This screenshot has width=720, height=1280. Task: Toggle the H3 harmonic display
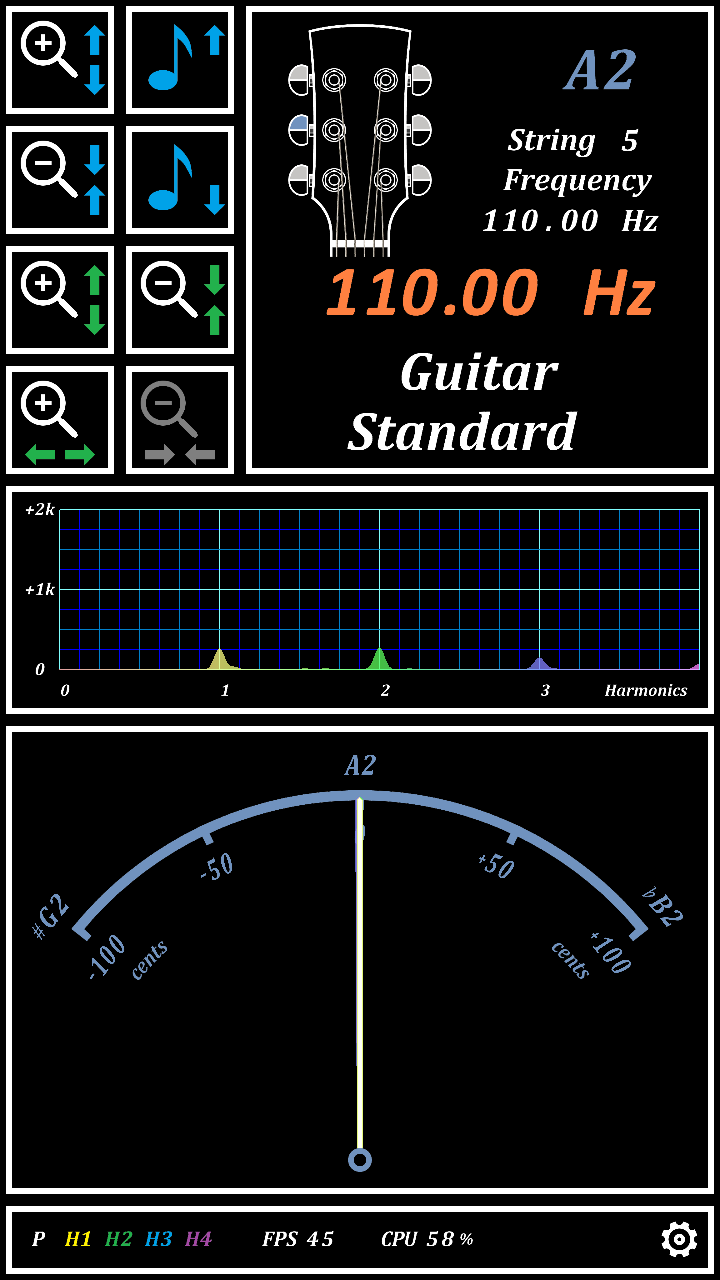(158, 1240)
